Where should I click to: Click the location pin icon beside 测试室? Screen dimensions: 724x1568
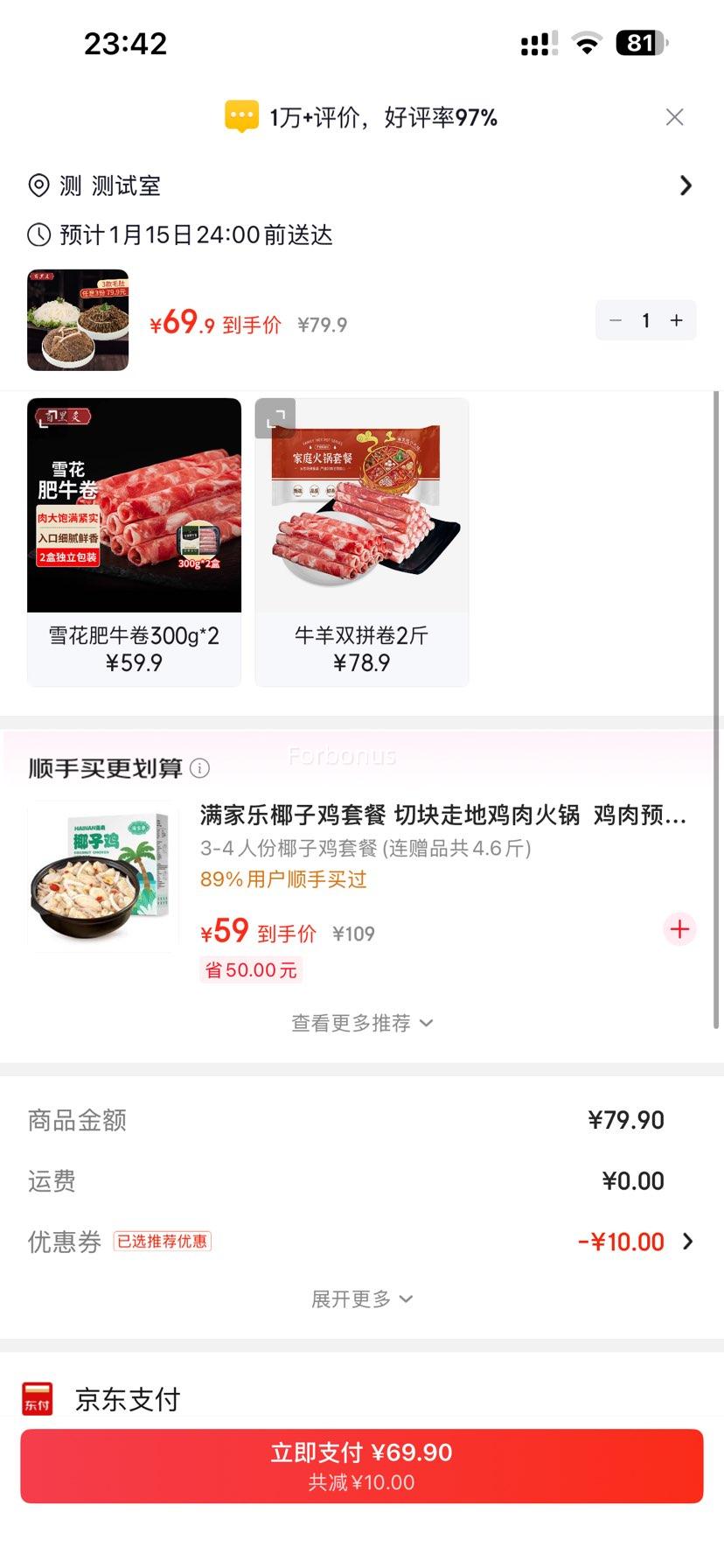point(38,185)
